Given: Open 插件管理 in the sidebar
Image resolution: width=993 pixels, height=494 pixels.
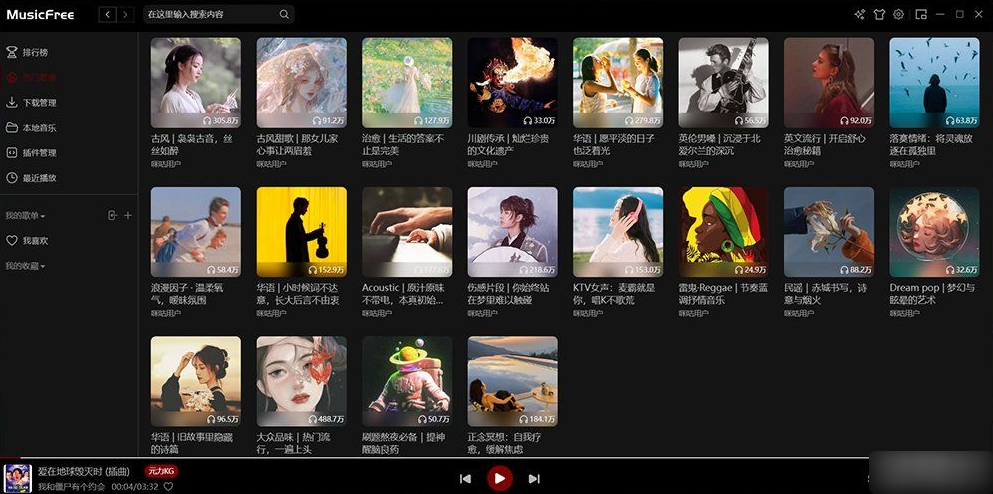Looking at the screenshot, I should tap(39, 153).
